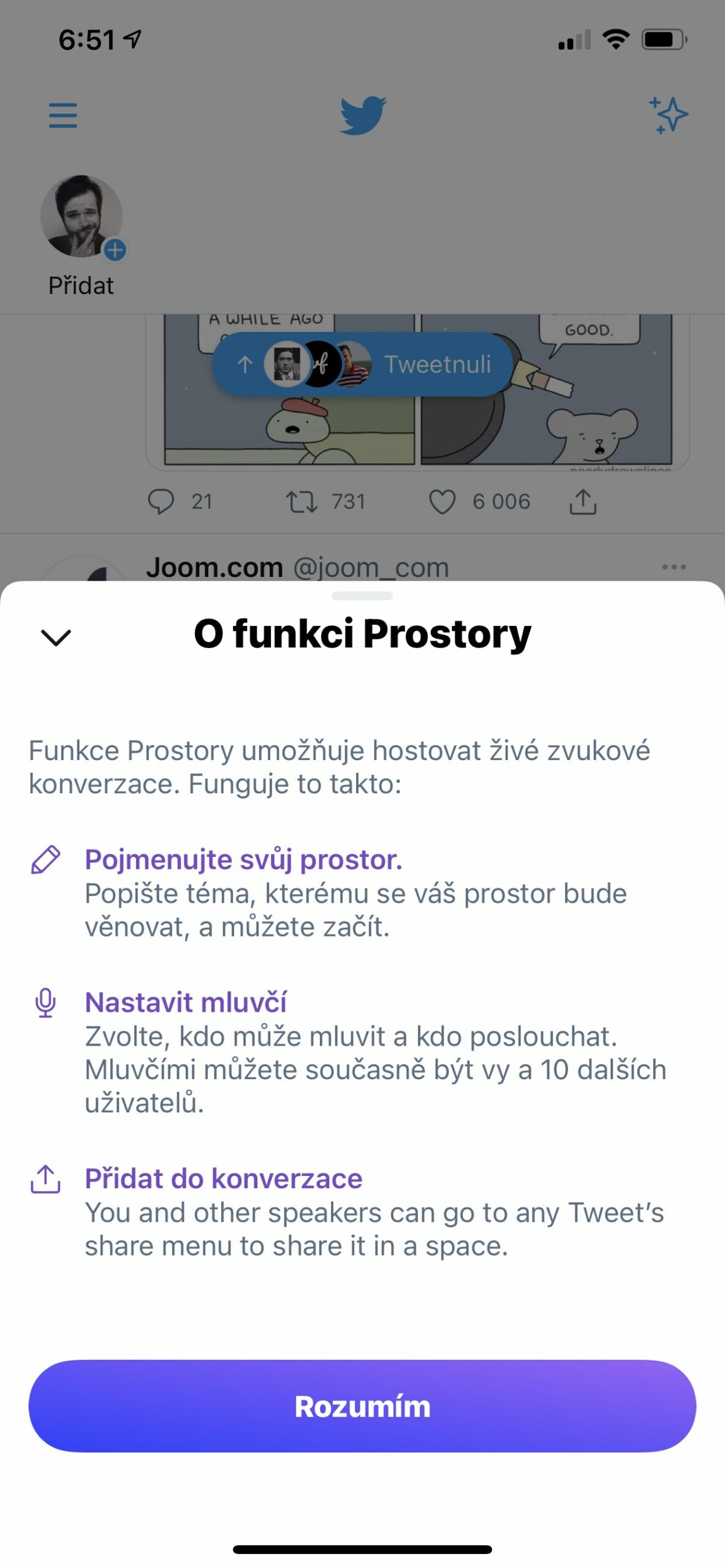Collapse the Prostory sheet with the chevron
This screenshot has width=725, height=1568.
point(56,637)
